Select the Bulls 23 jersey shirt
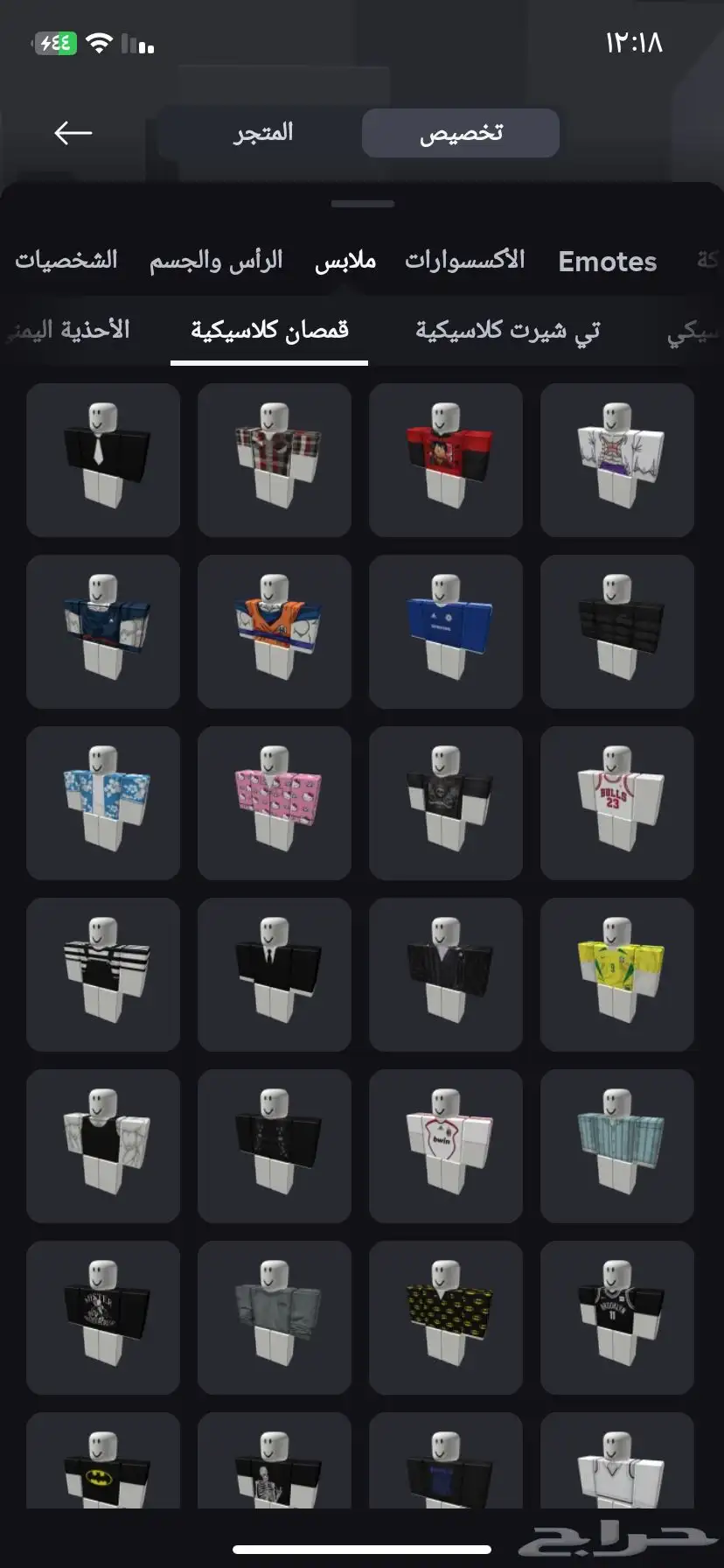Viewport: 724px width, 1568px height. point(617,803)
